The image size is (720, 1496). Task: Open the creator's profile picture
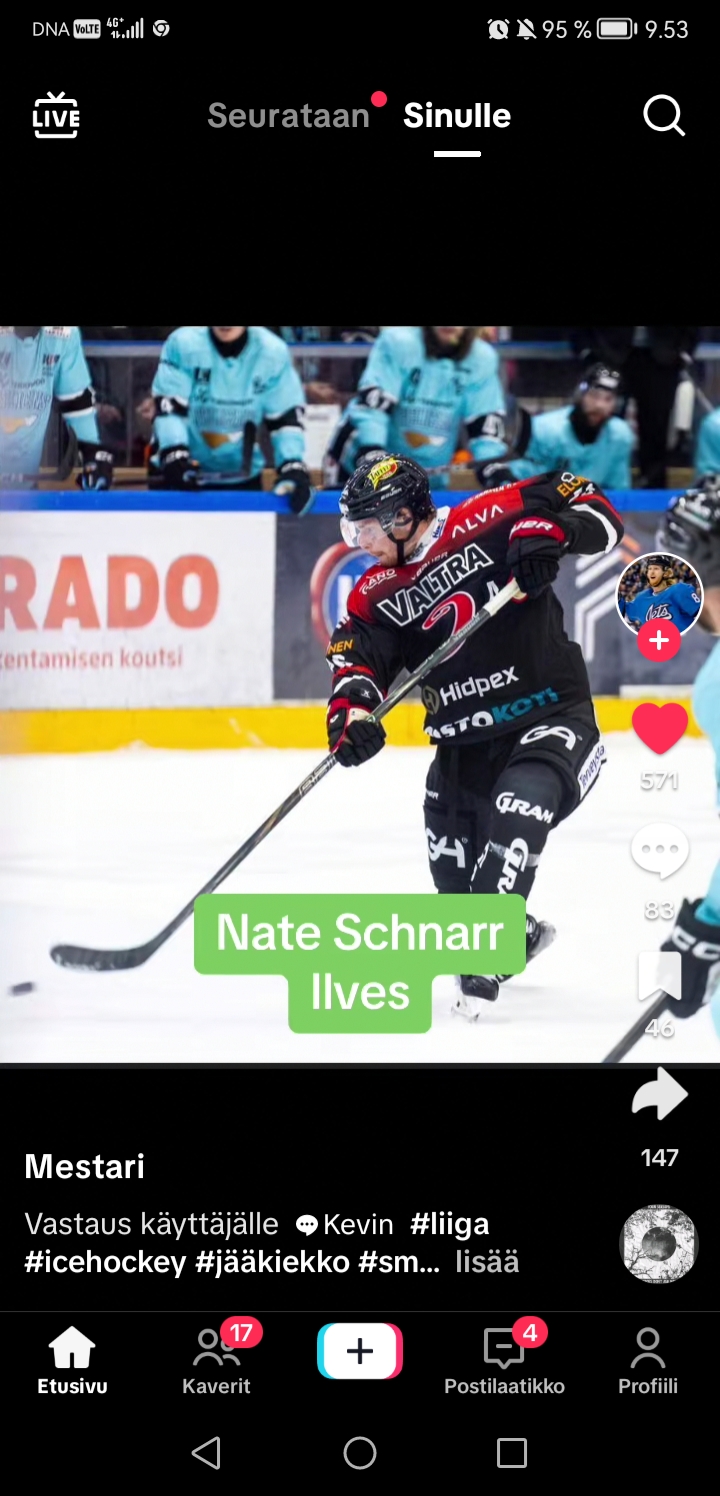point(659,596)
